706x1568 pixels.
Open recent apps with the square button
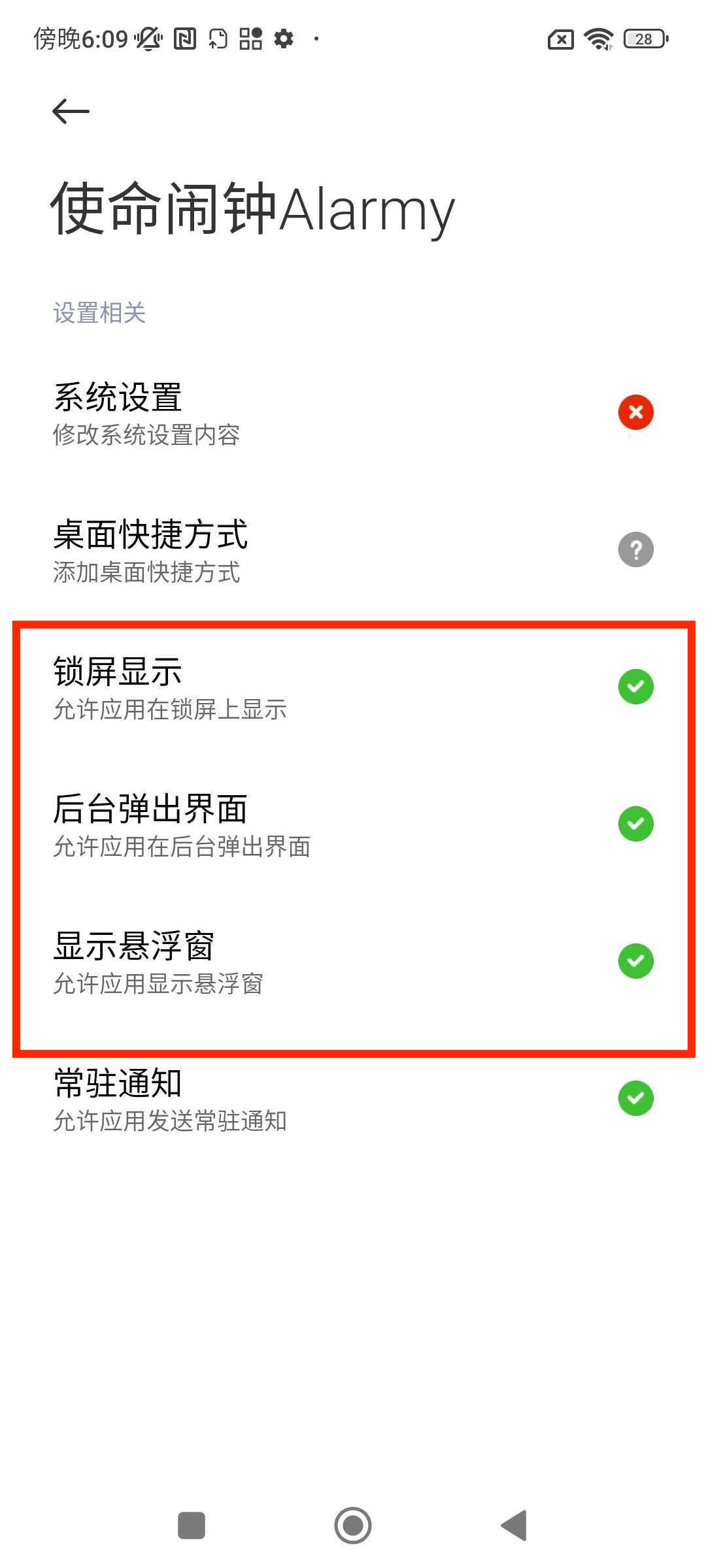(x=192, y=1526)
